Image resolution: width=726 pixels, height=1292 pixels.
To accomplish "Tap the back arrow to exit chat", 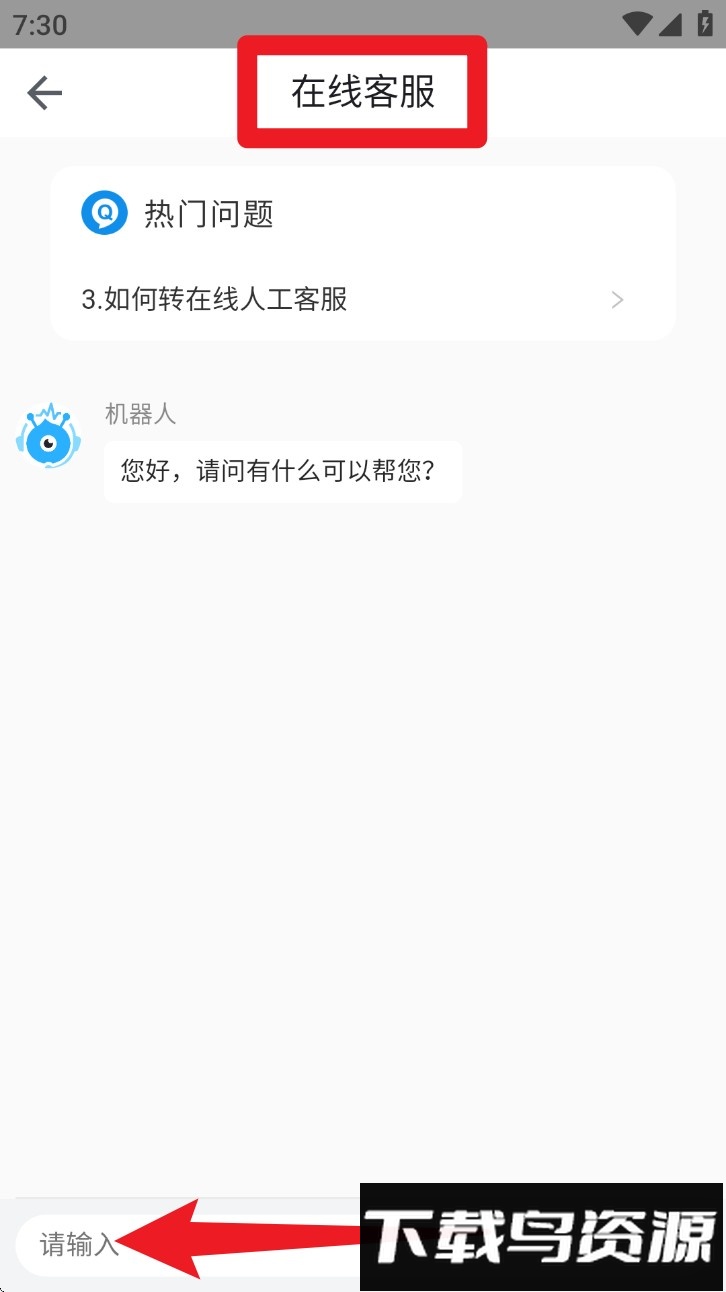I will (44, 92).
